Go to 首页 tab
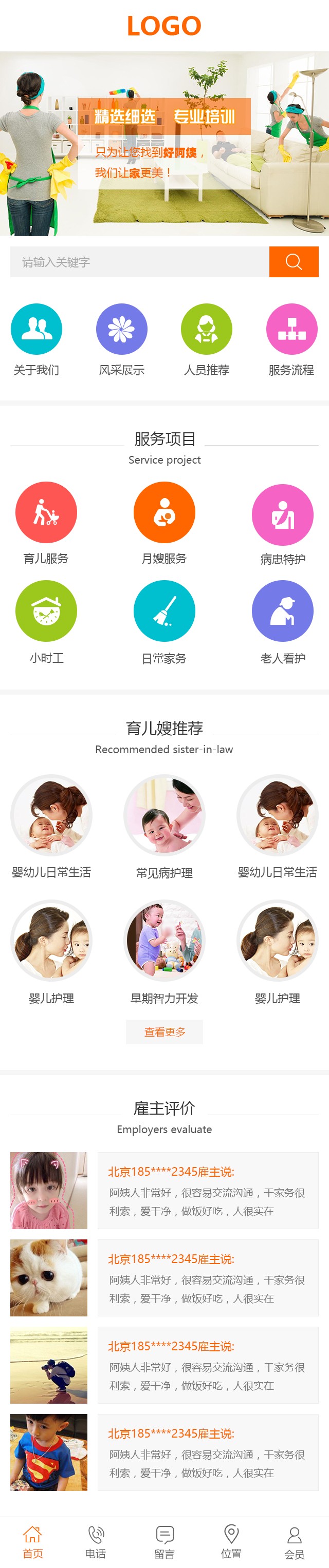Image resolution: width=329 pixels, height=1568 pixels. (33, 1542)
